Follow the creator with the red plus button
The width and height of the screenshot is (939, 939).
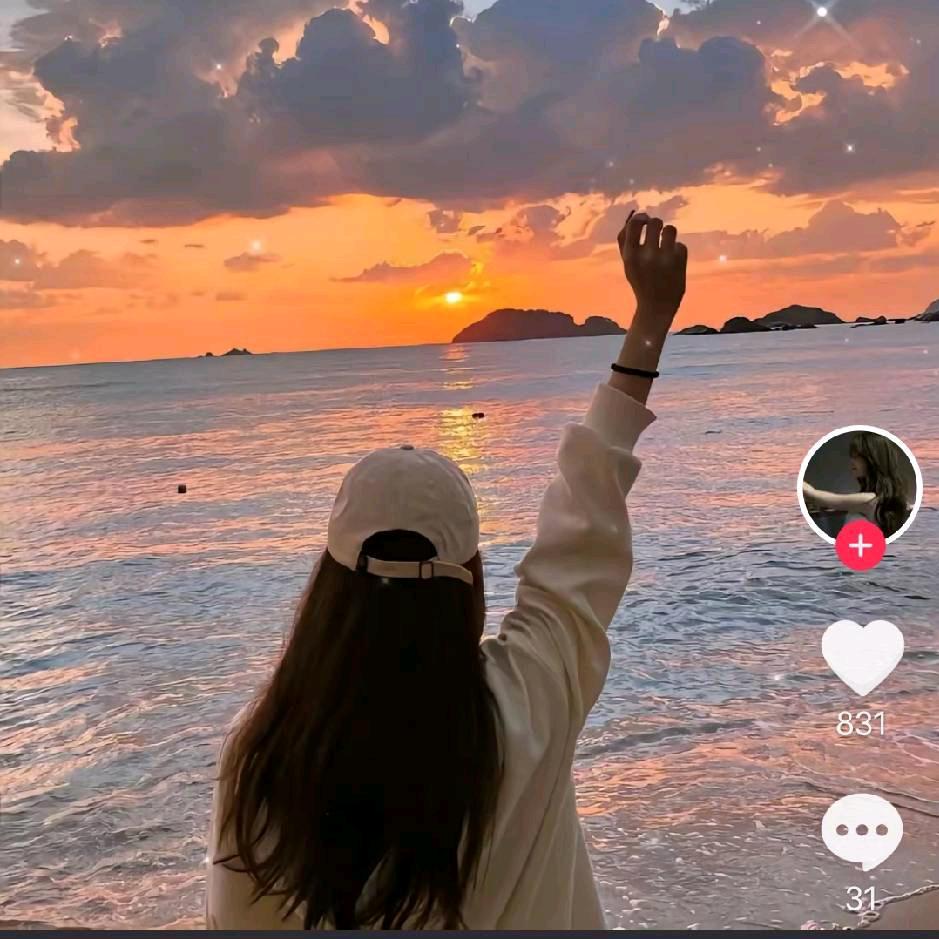point(861,546)
